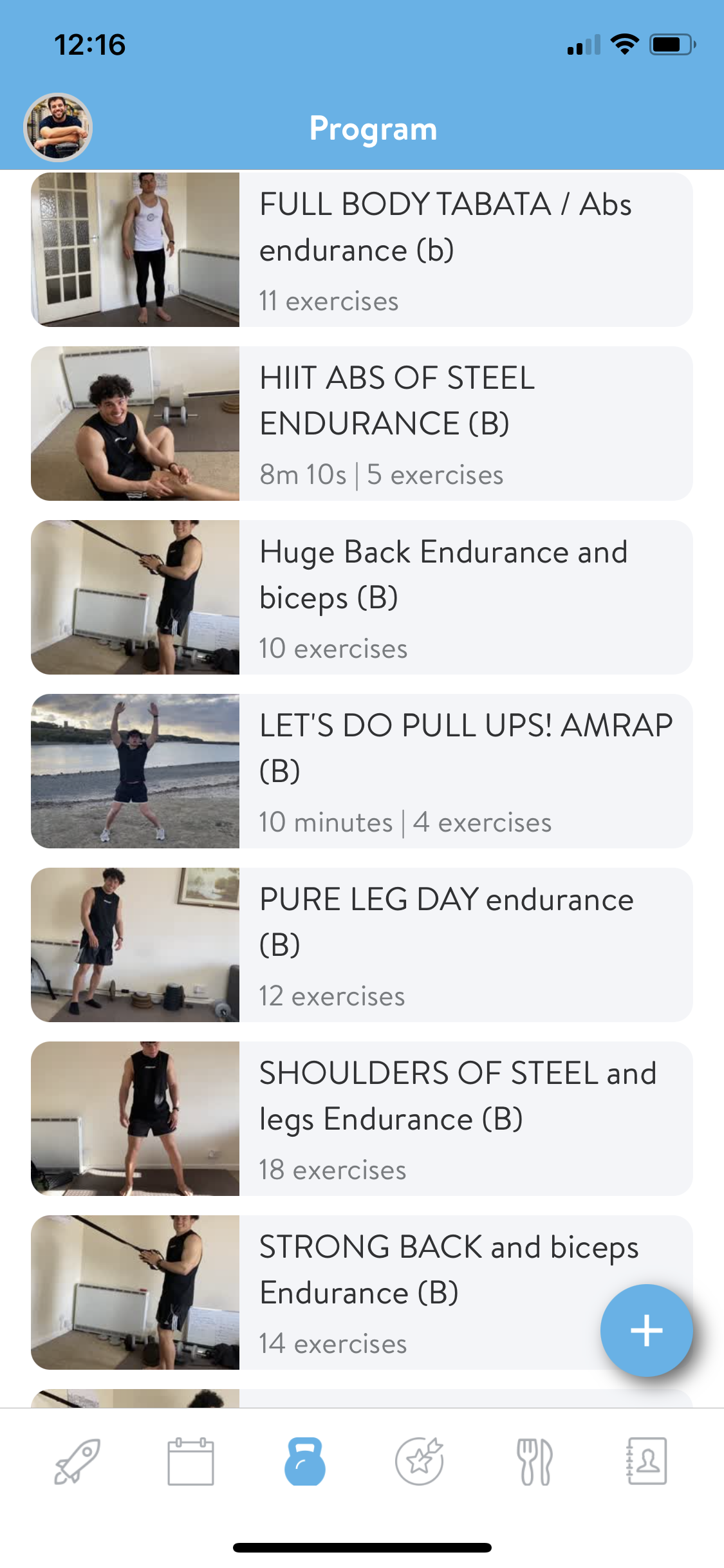Tap the plus floating action button

(646, 1330)
